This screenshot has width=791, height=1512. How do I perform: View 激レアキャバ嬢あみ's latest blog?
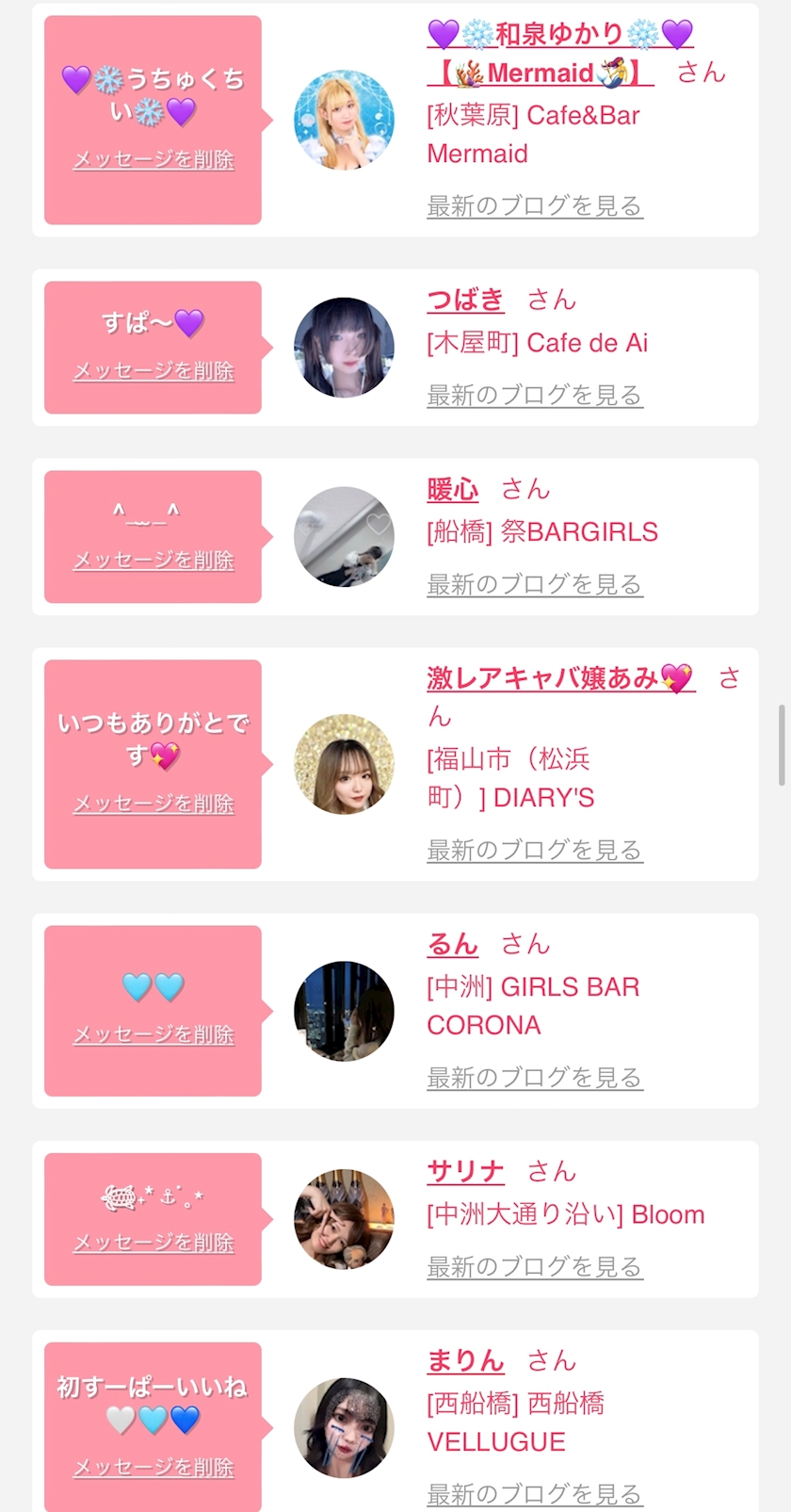click(x=534, y=850)
